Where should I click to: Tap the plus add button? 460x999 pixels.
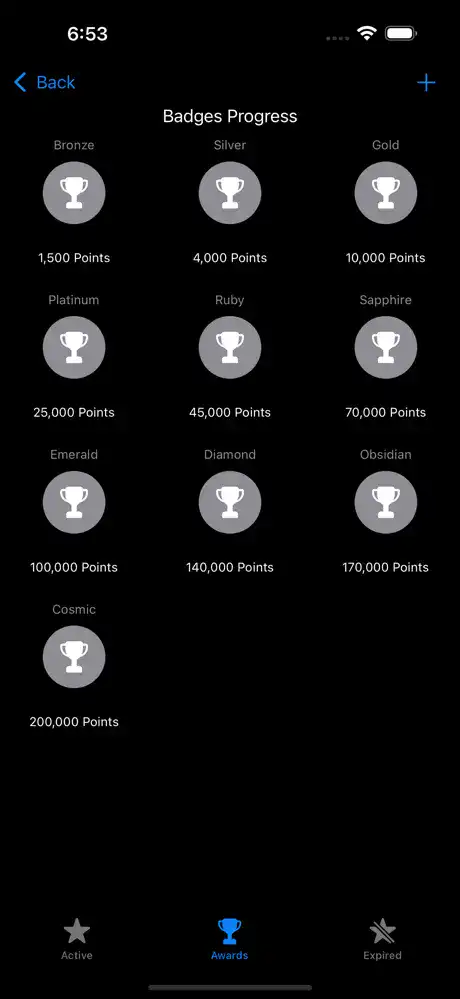point(426,83)
